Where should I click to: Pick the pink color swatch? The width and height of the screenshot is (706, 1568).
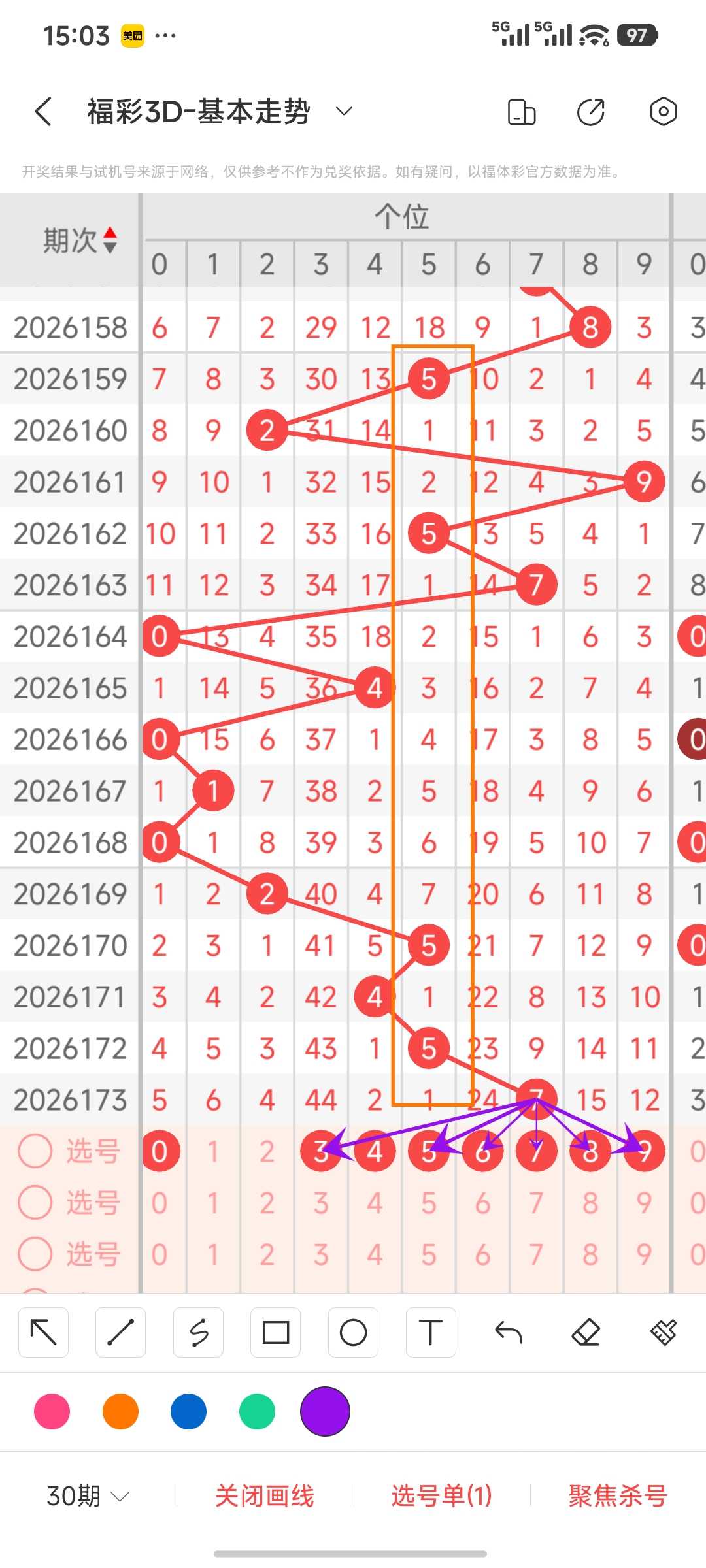click(52, 1411)
